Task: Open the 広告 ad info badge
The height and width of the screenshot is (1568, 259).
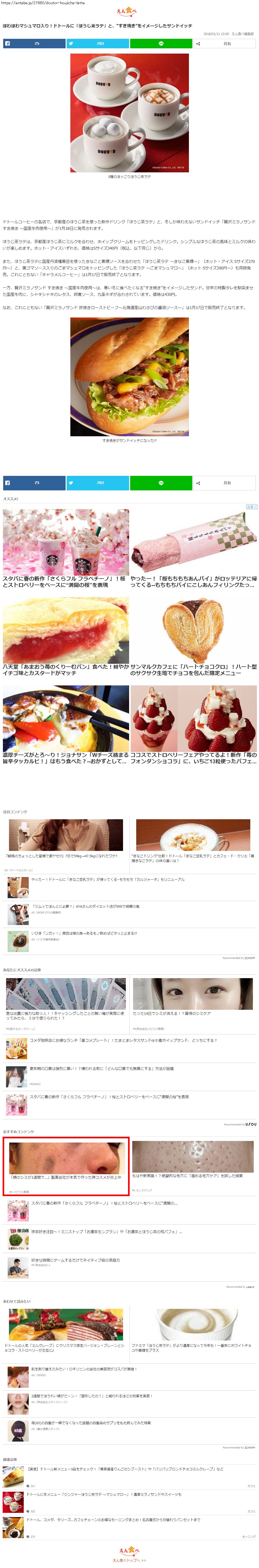Action: click(x=251, y=507)
